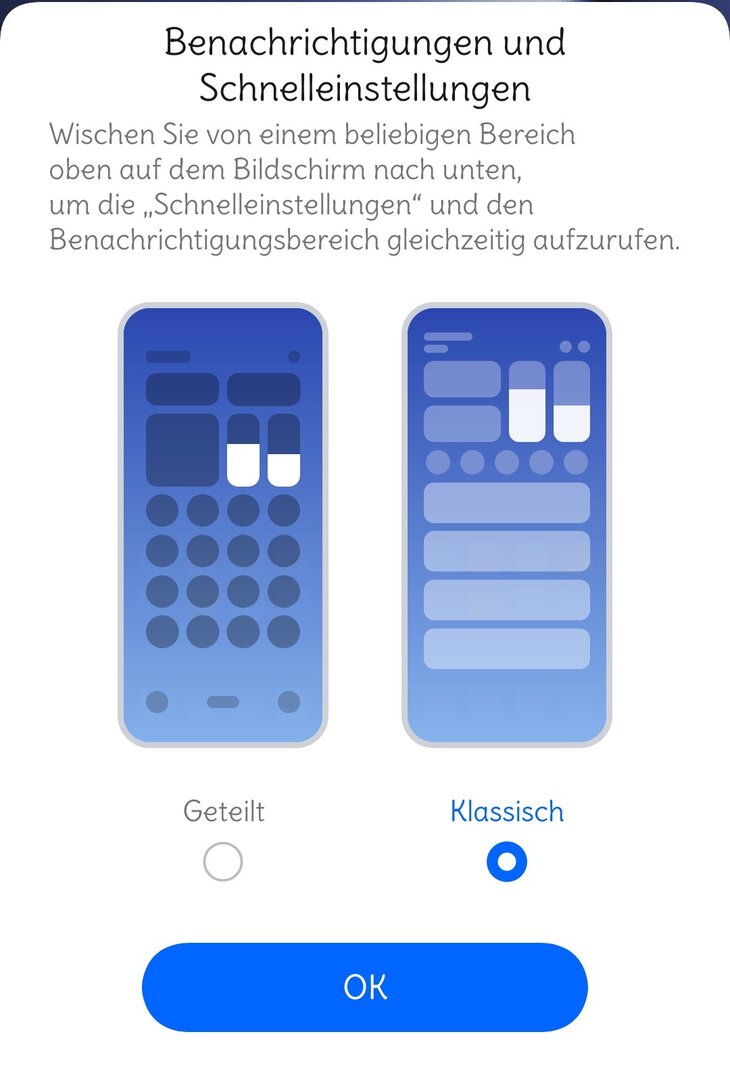Image resolution: width=730 pixels, height=1080 pixels.
Task: Select the Geteilt radio button
Action: coord(223,861)
